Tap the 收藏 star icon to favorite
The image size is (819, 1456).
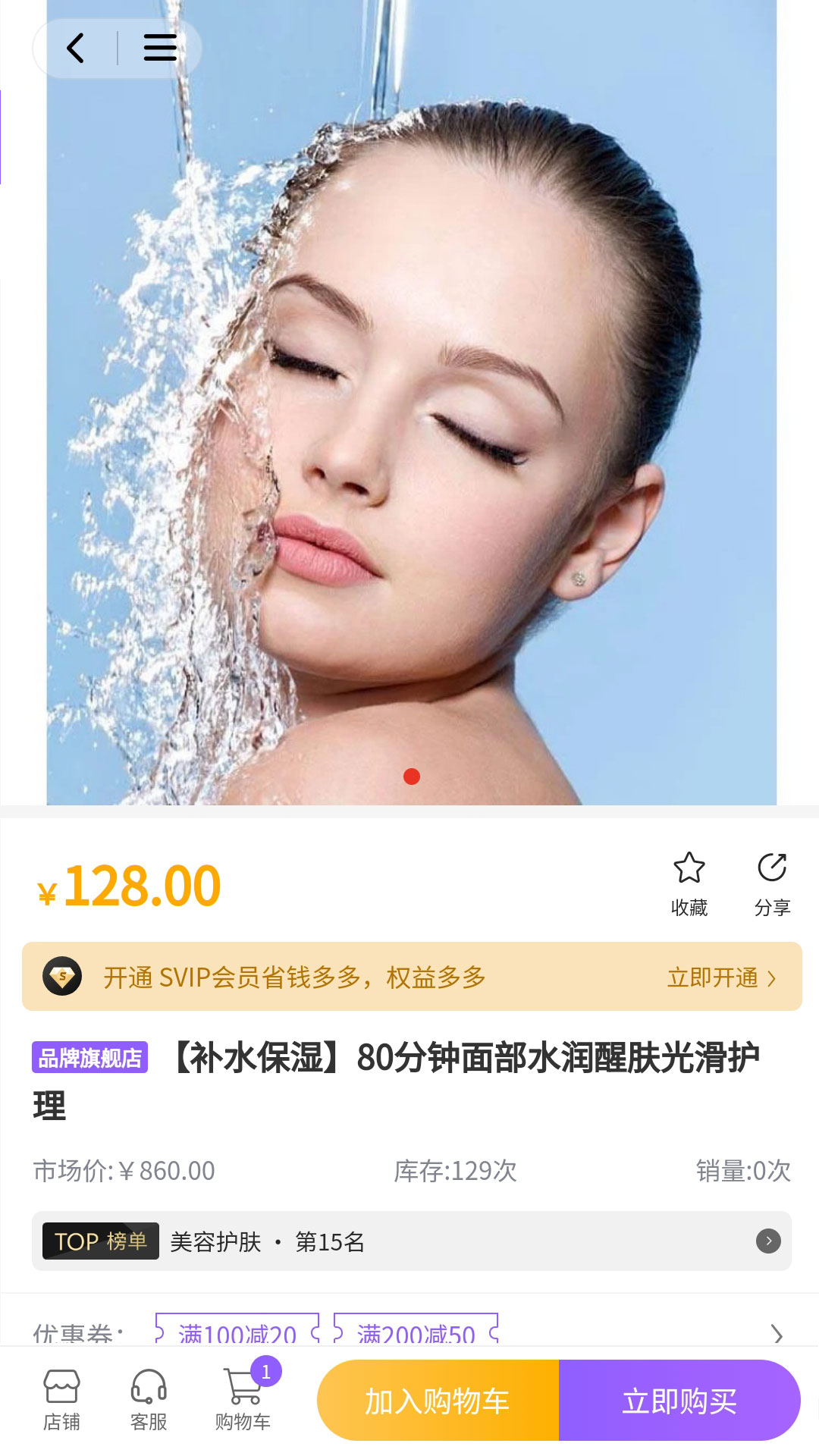coord(689,871)
